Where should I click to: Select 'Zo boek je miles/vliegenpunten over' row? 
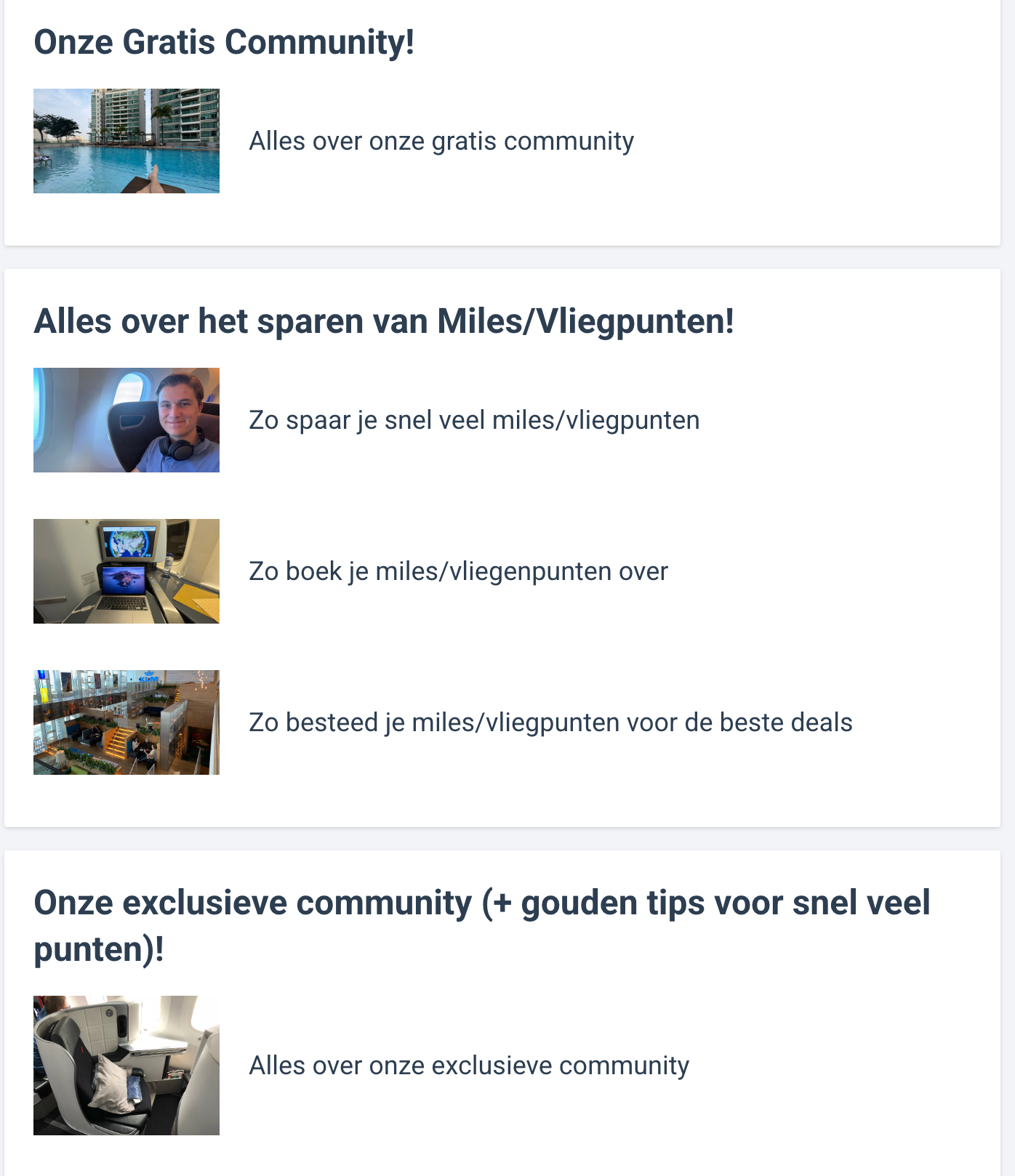pyautogui.click(x=458, y=571)
